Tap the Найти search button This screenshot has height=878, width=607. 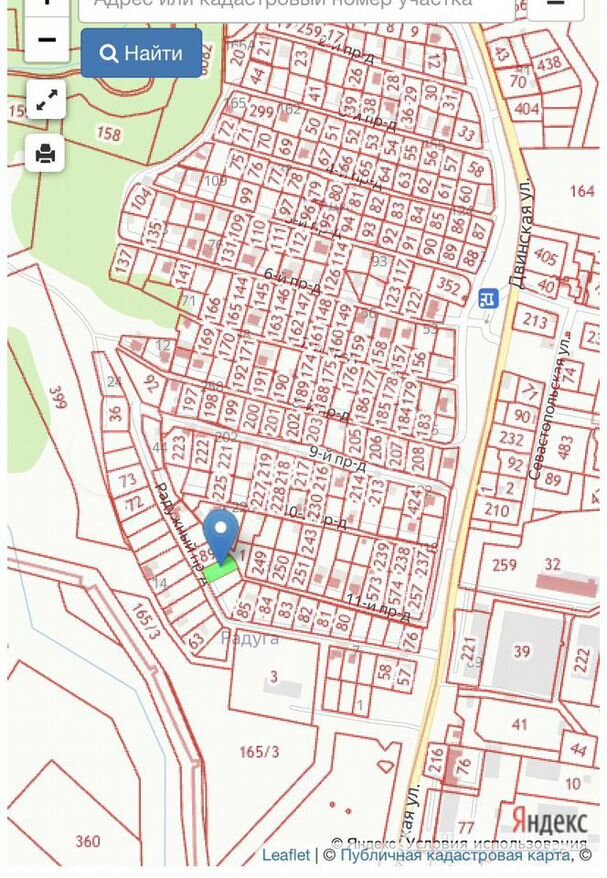point(141,53)
